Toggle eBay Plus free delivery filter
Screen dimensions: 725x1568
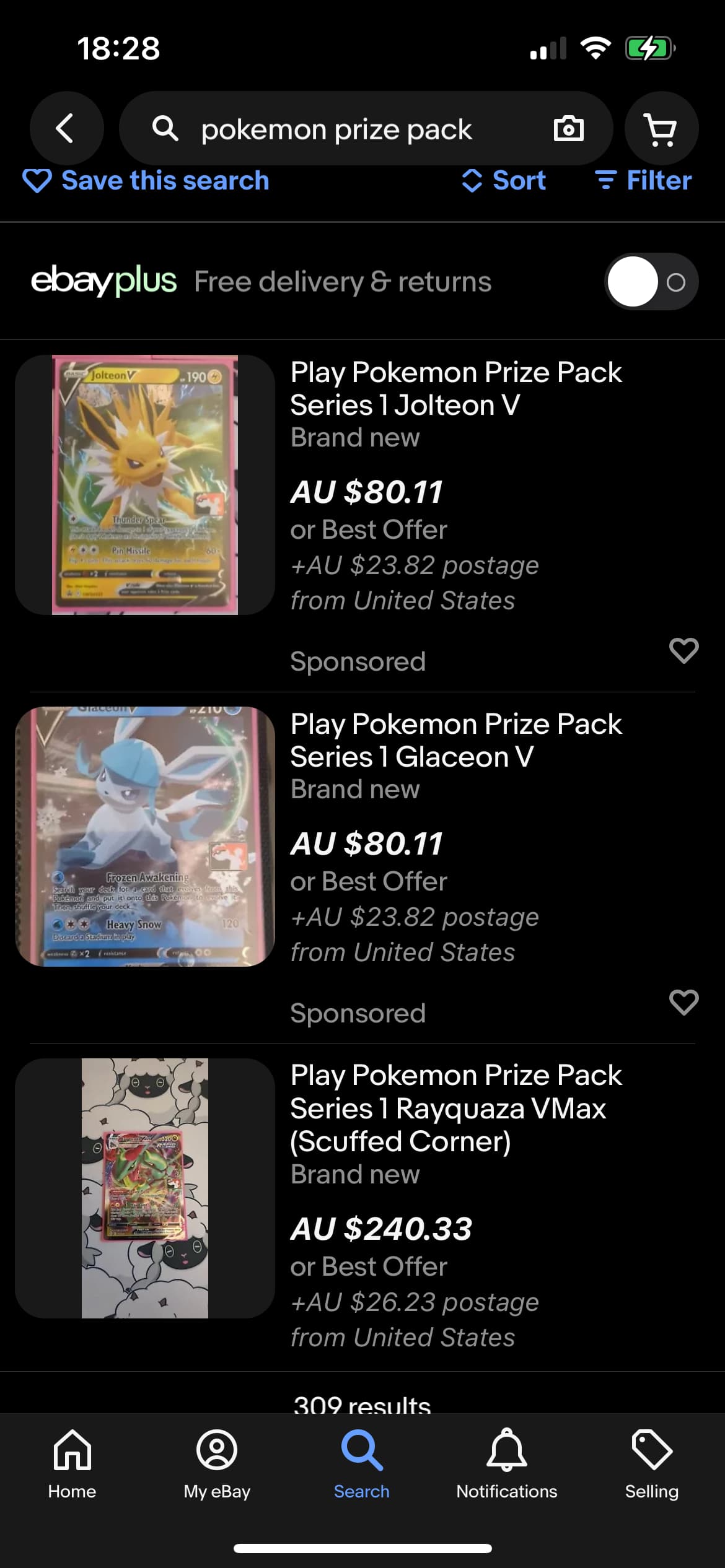(x=651, y=282)
